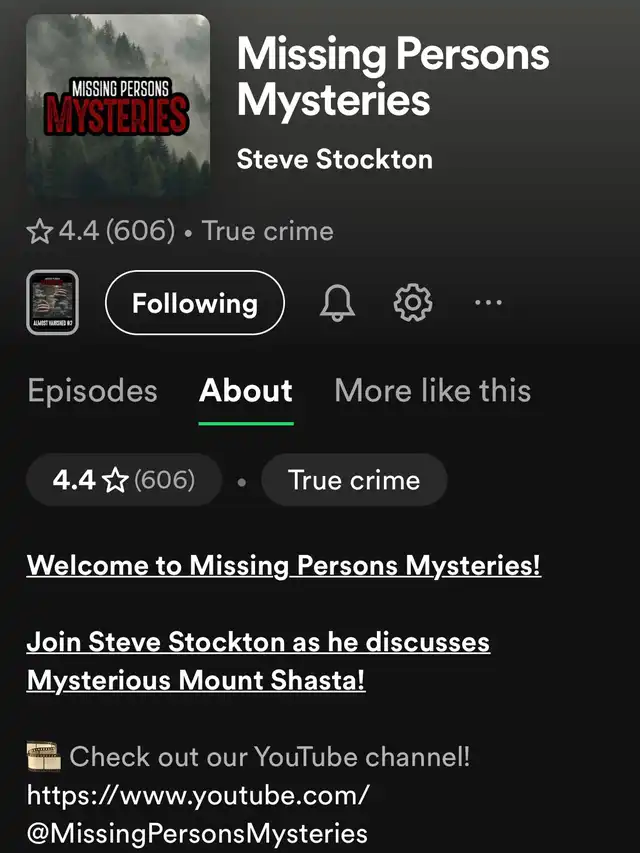Open the Almost Vanished episode thumbnail
The width and height of the screenshot is (640, 853).
pyautogui.click(x=53, y=303)
